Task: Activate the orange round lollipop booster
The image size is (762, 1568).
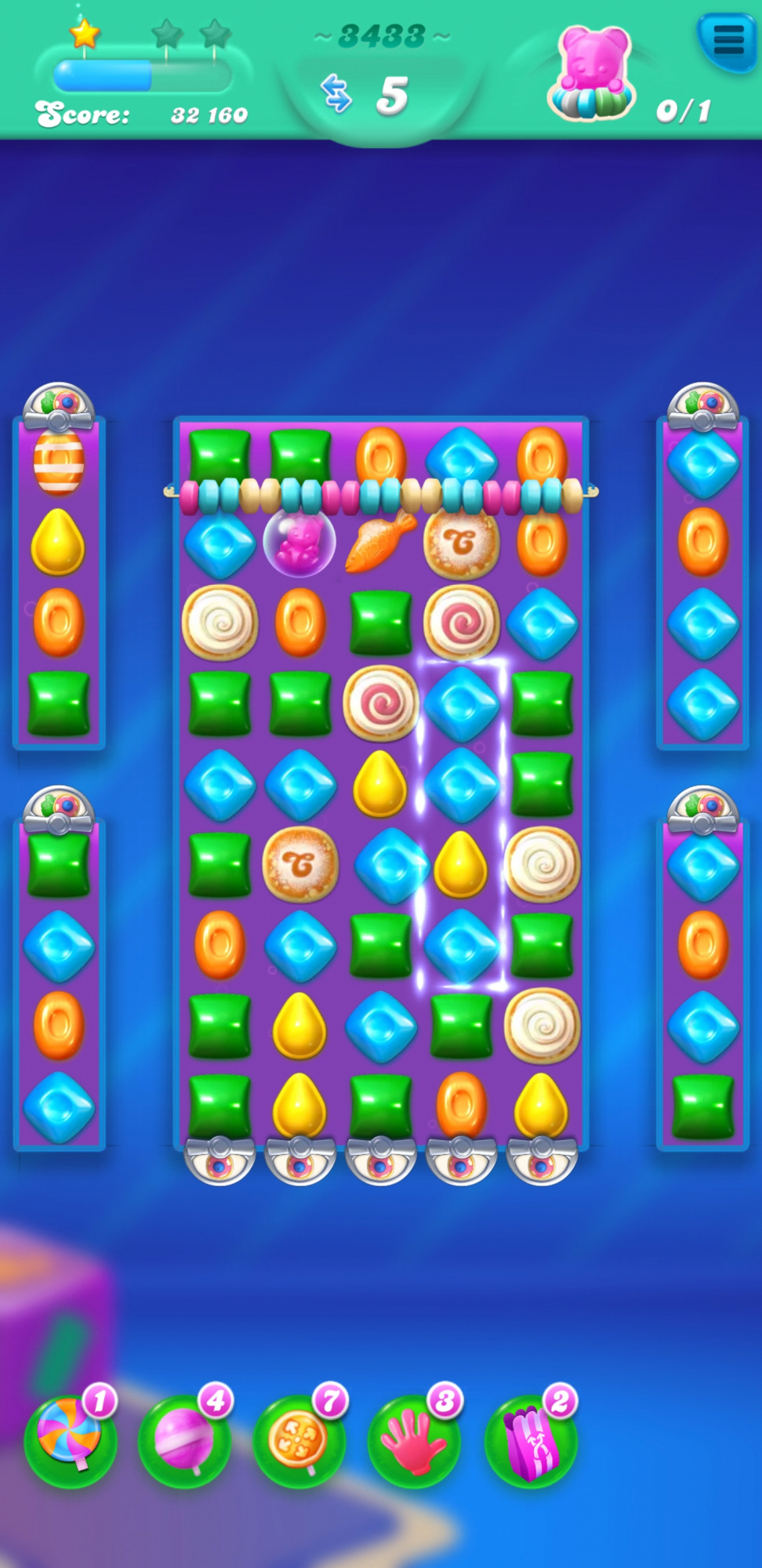Action: (299, 1441)
